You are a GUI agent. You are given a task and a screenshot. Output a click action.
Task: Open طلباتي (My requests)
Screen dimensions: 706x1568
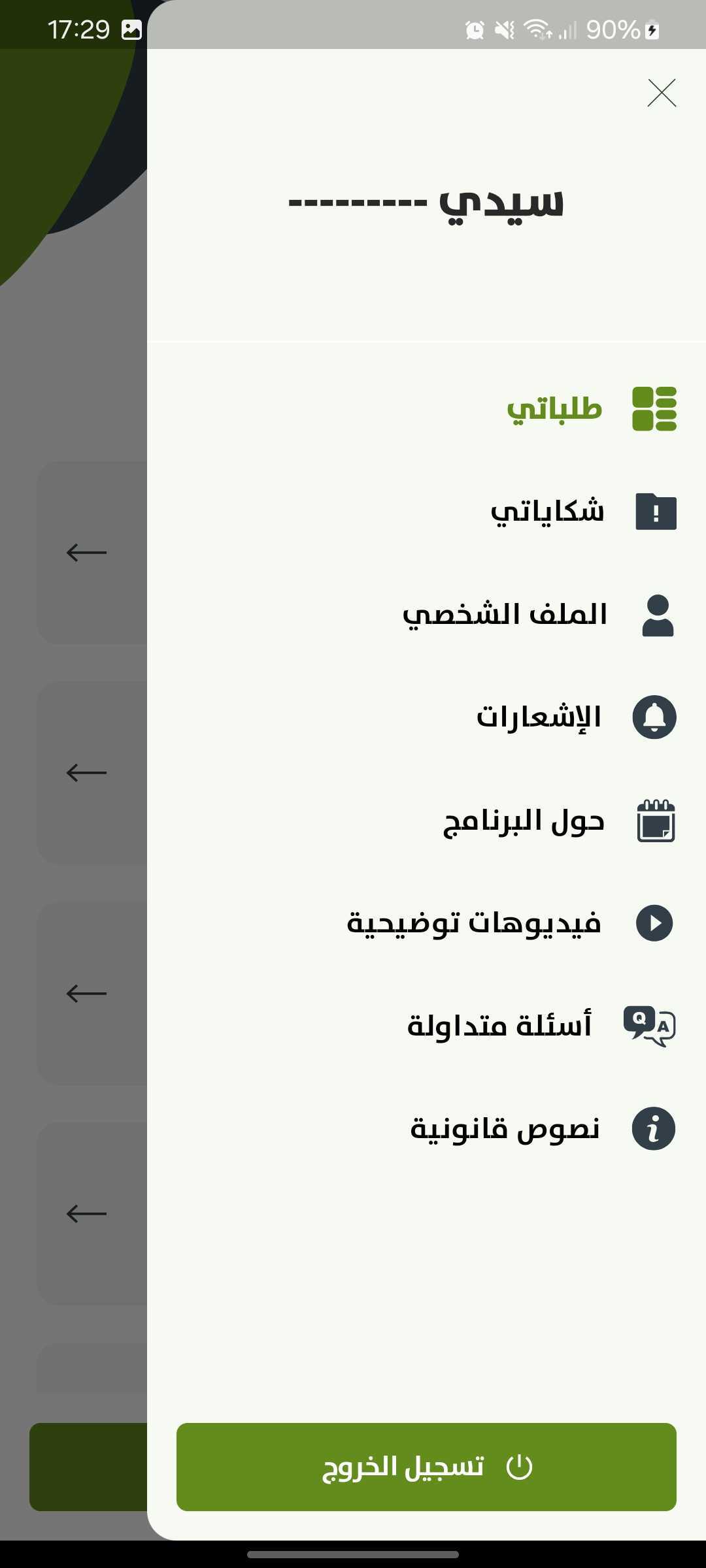(x=555, y=409)
